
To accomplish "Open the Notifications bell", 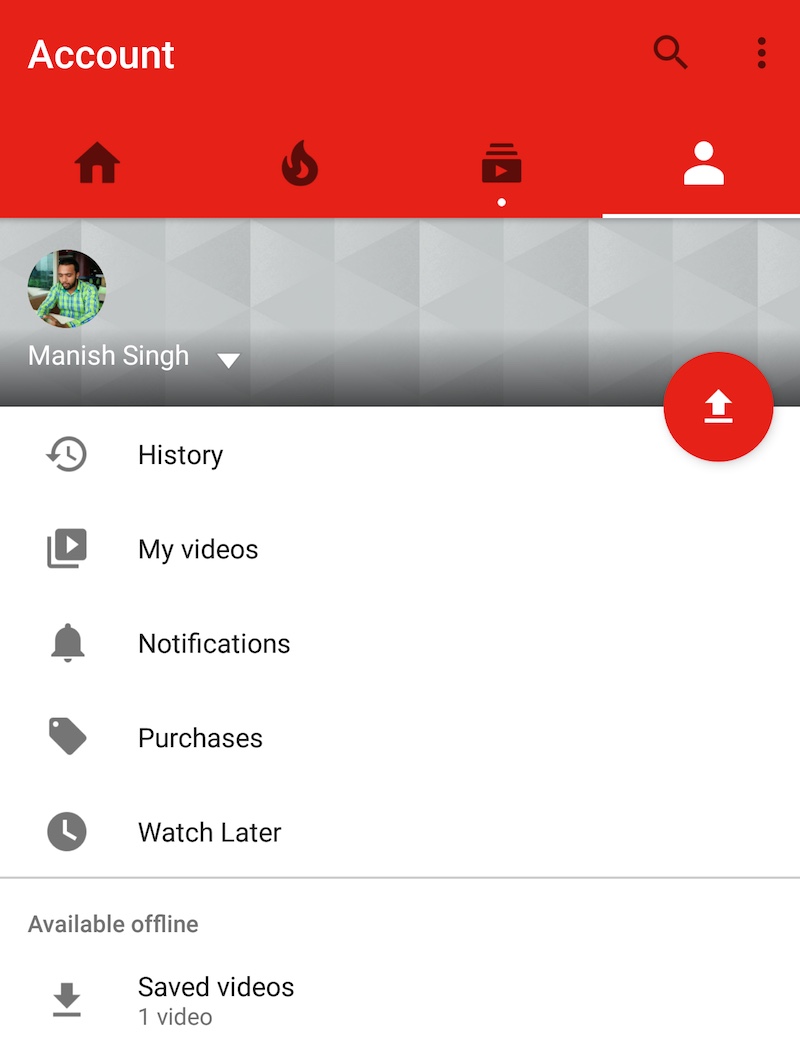I will click(66, 643).
